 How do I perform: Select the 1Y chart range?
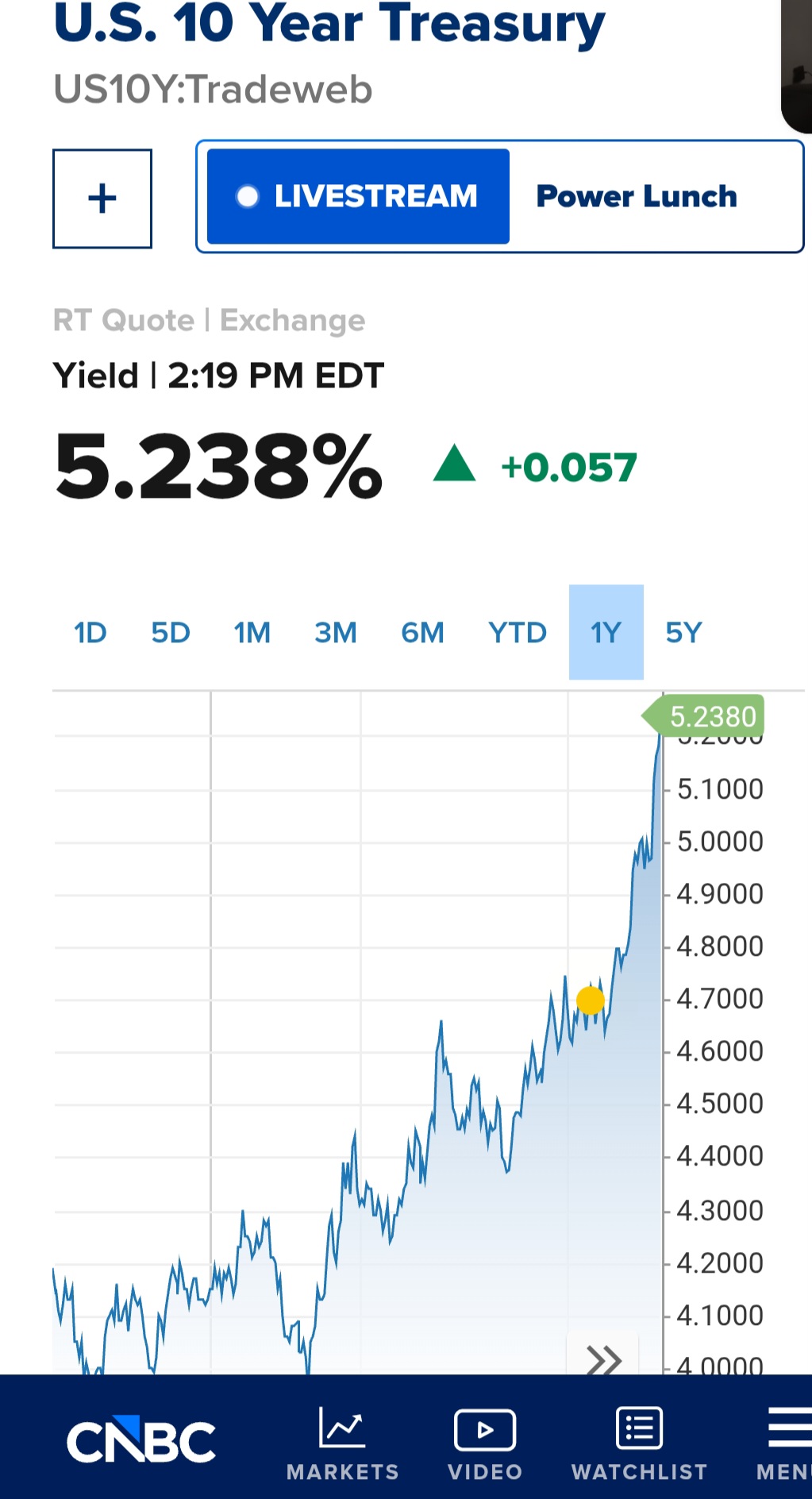pyautogui.click(x=606, y=633)
